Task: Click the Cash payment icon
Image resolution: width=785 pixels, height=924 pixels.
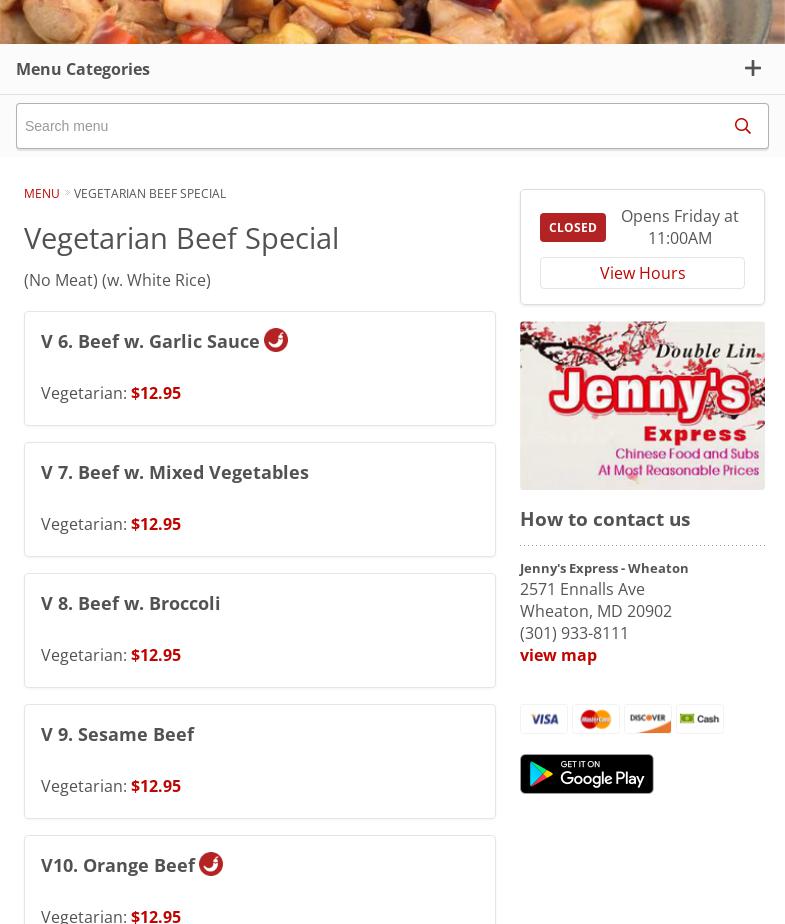Action: [x=700, y=719]
